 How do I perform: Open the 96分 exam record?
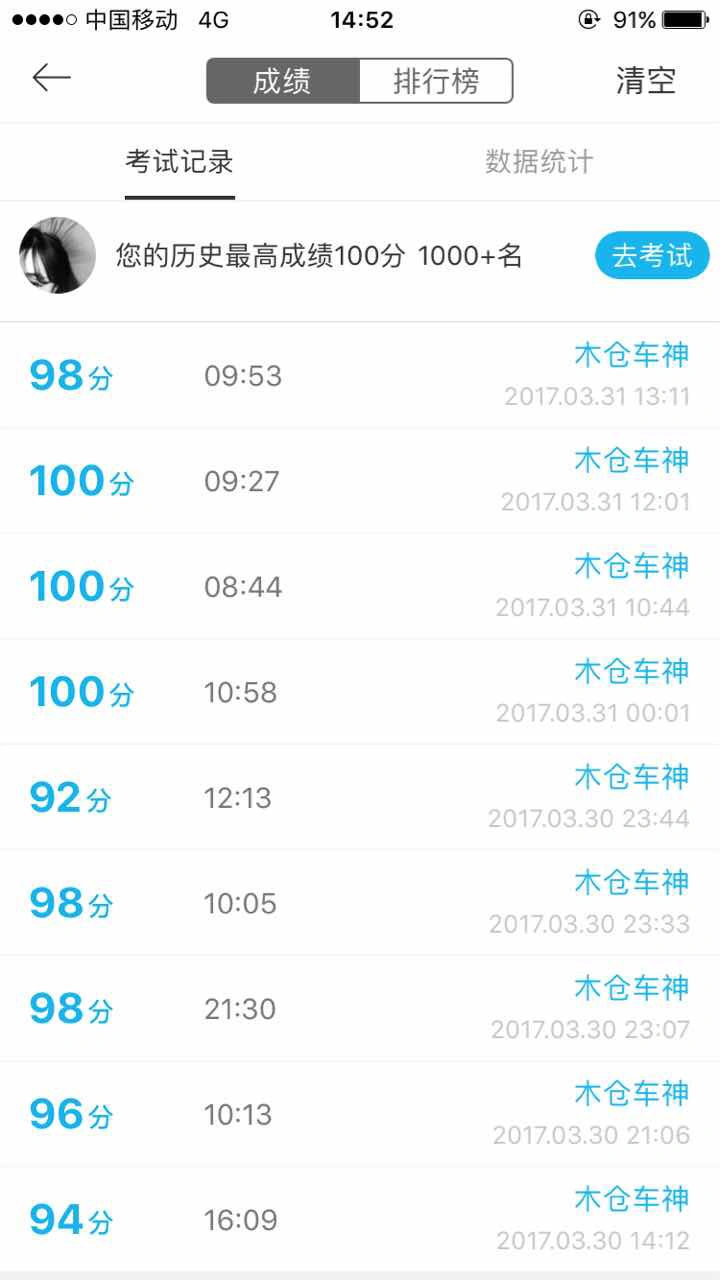pos(360,1114)
